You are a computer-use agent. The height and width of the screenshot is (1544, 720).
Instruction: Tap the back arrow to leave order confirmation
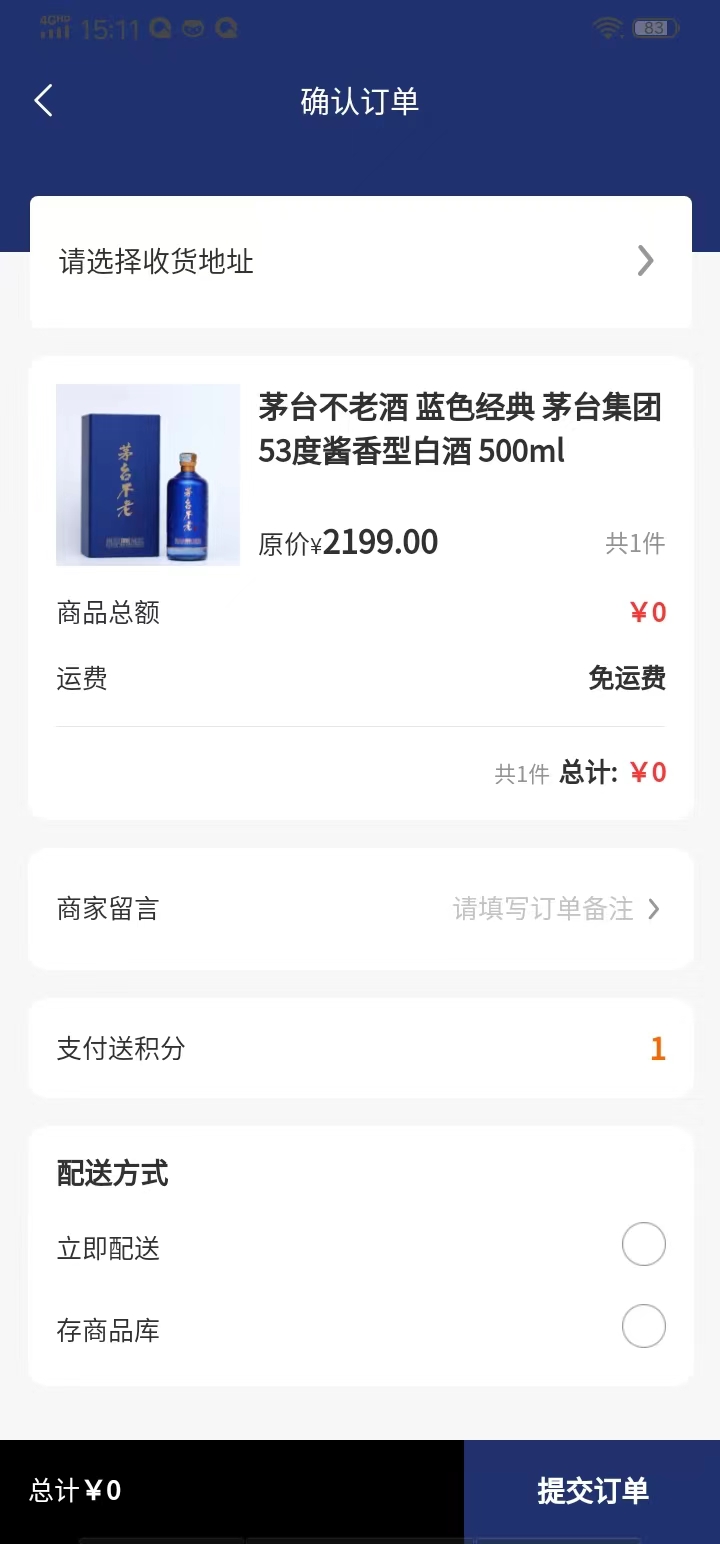coord(43,100)
